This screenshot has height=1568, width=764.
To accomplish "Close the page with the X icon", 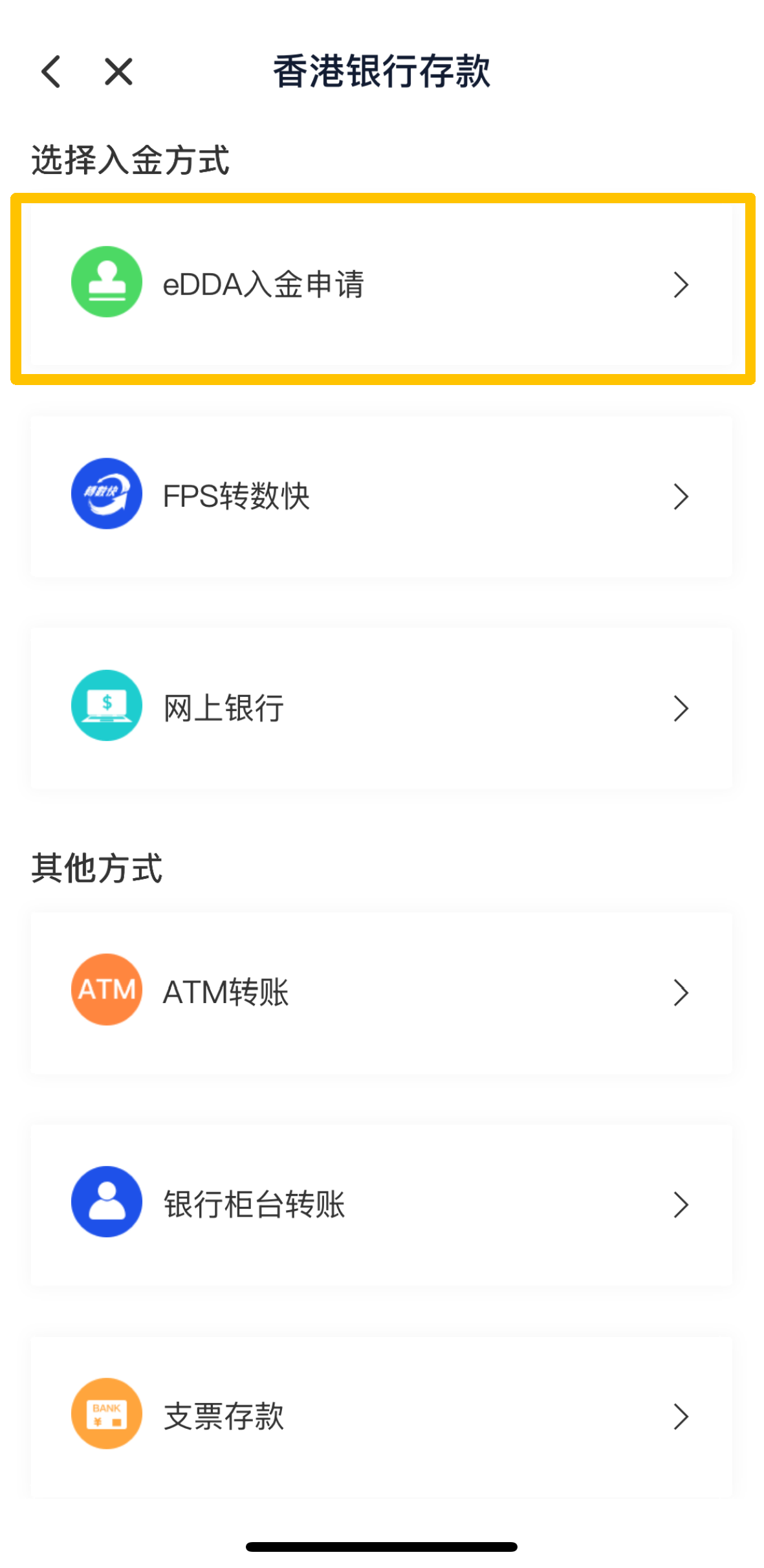I will (116, 72).
